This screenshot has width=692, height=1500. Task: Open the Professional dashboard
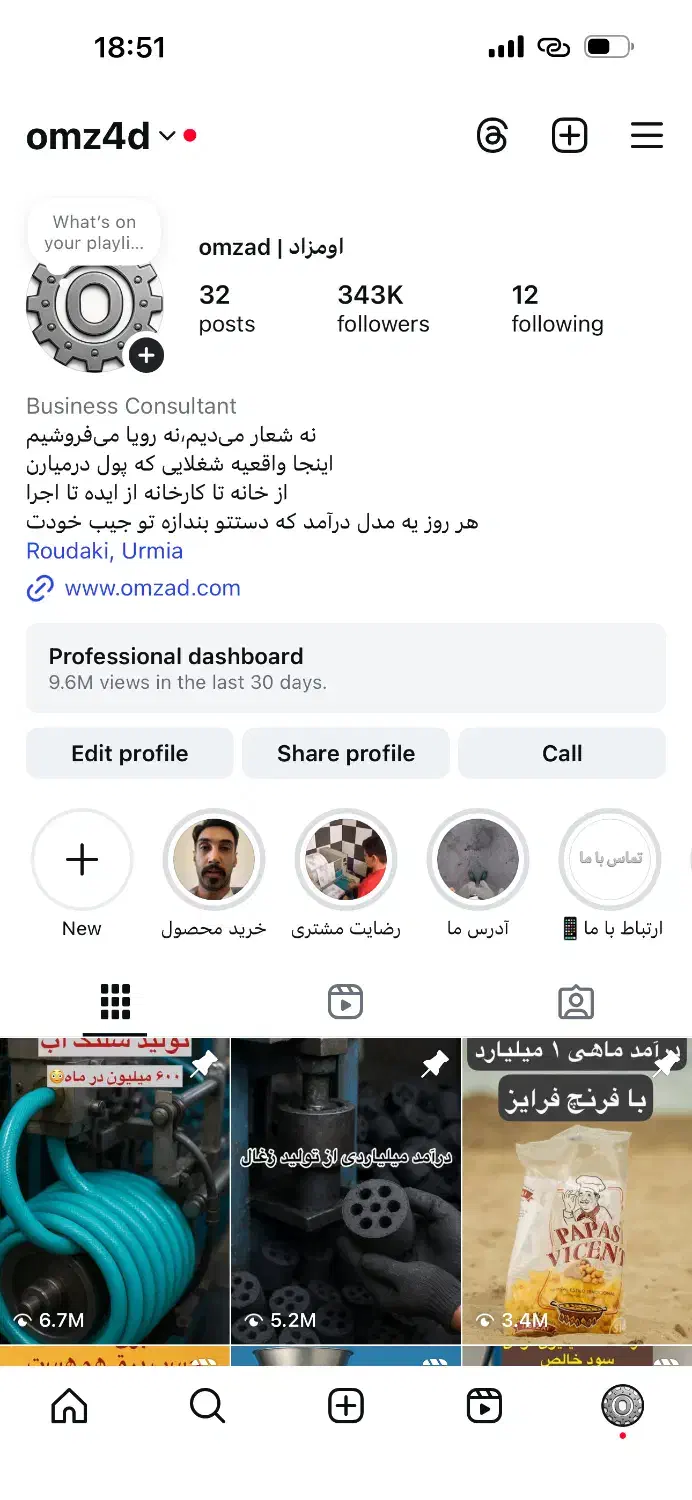point(345,668)
